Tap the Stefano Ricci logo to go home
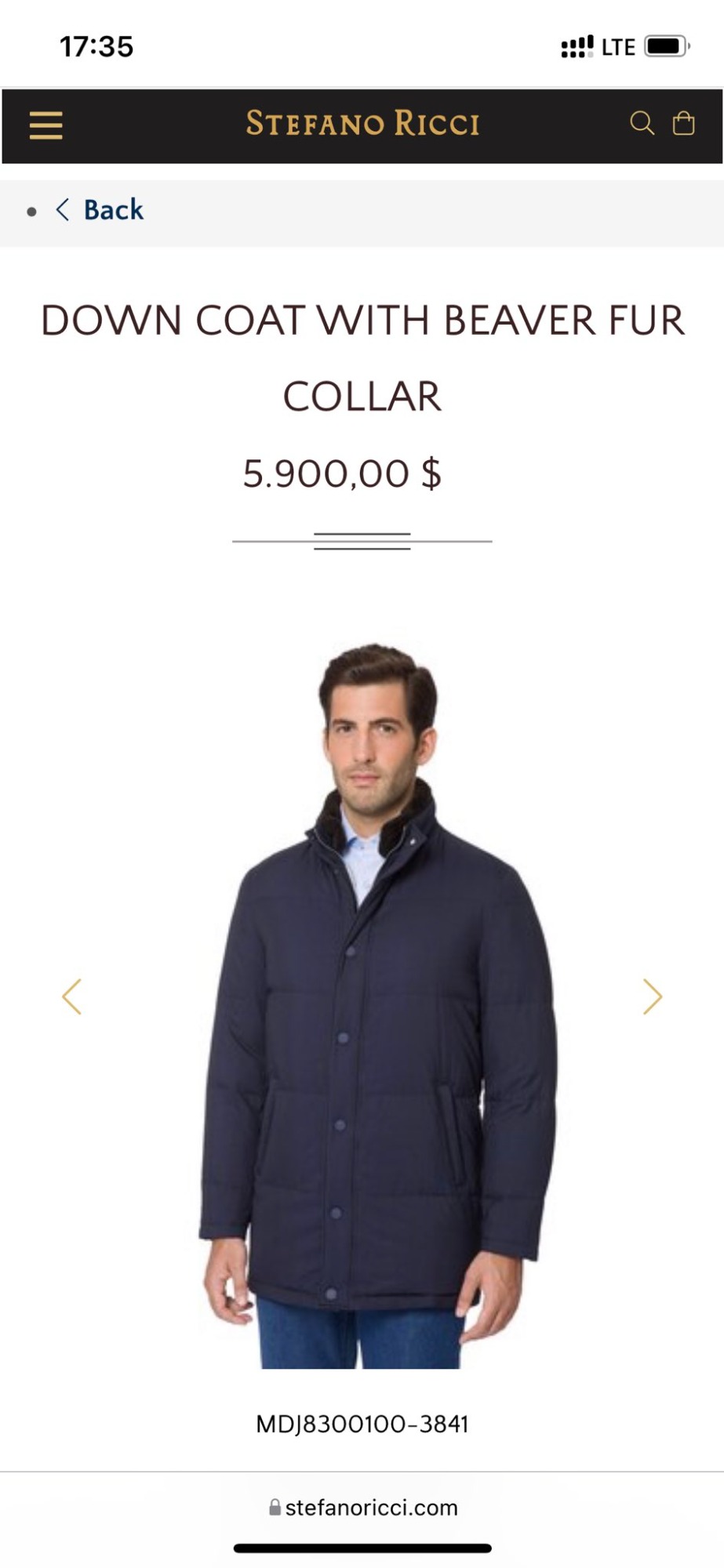Viewport: 724px width, 1568px height. 362,124
